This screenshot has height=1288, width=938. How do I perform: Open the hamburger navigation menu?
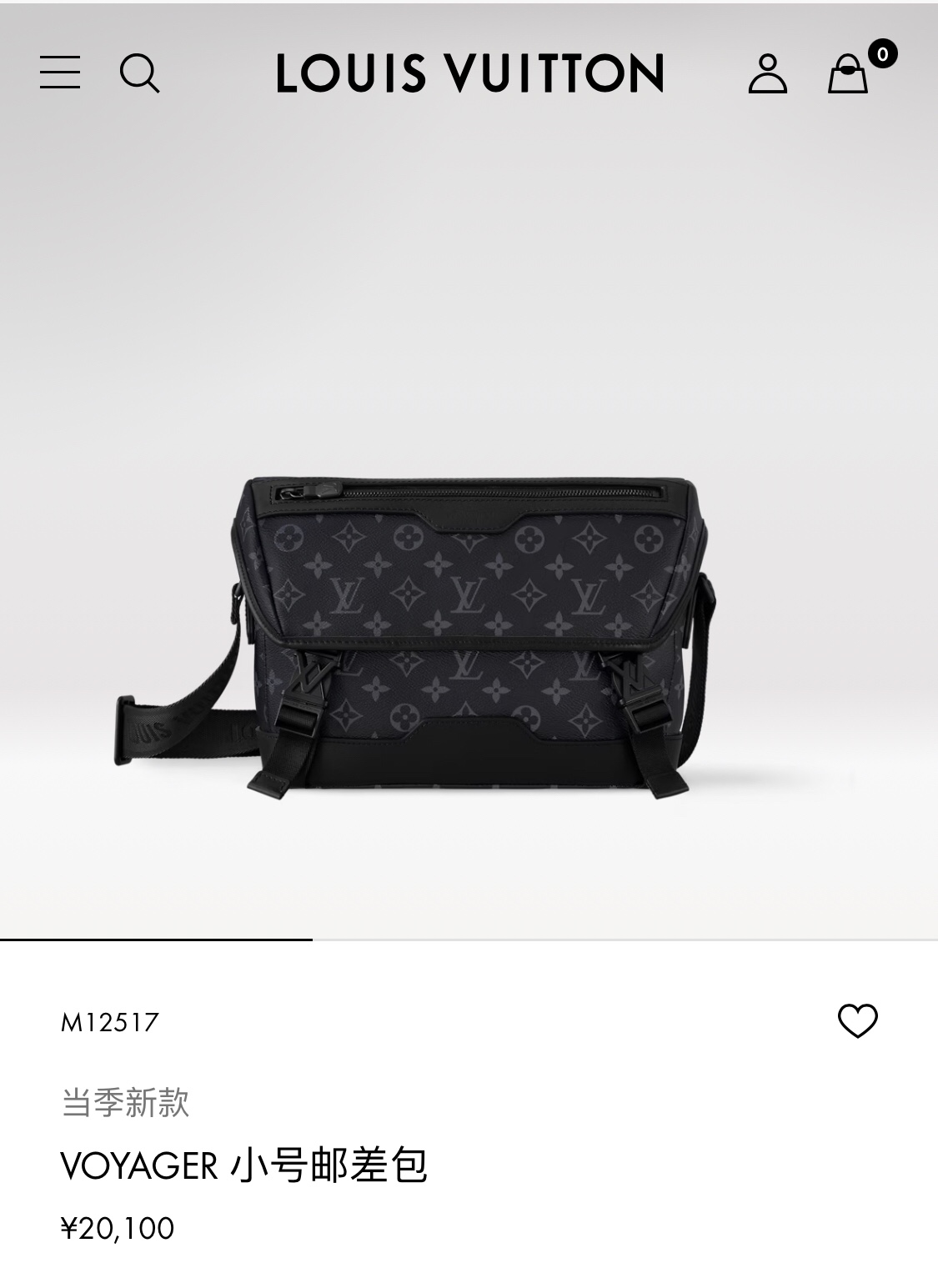click(60, 73)
